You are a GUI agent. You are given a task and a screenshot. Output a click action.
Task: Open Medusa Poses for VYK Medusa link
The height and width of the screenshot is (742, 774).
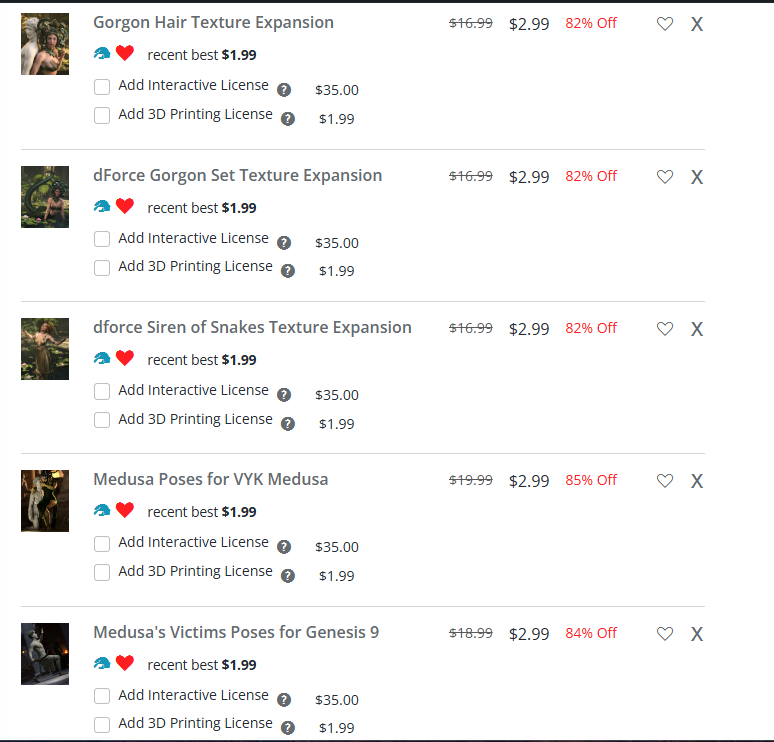click(210, 480)
